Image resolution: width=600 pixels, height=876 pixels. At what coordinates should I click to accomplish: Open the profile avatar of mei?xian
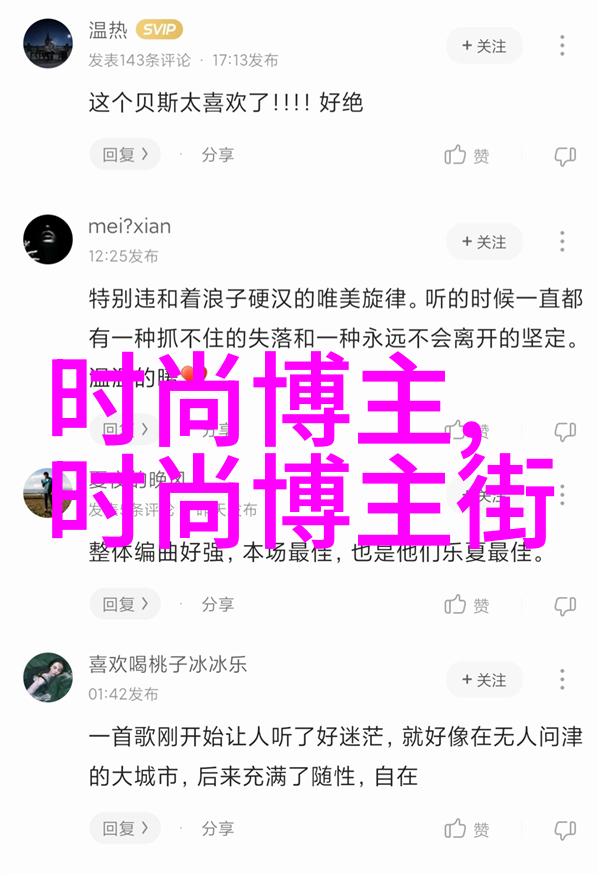coord(48,241)
